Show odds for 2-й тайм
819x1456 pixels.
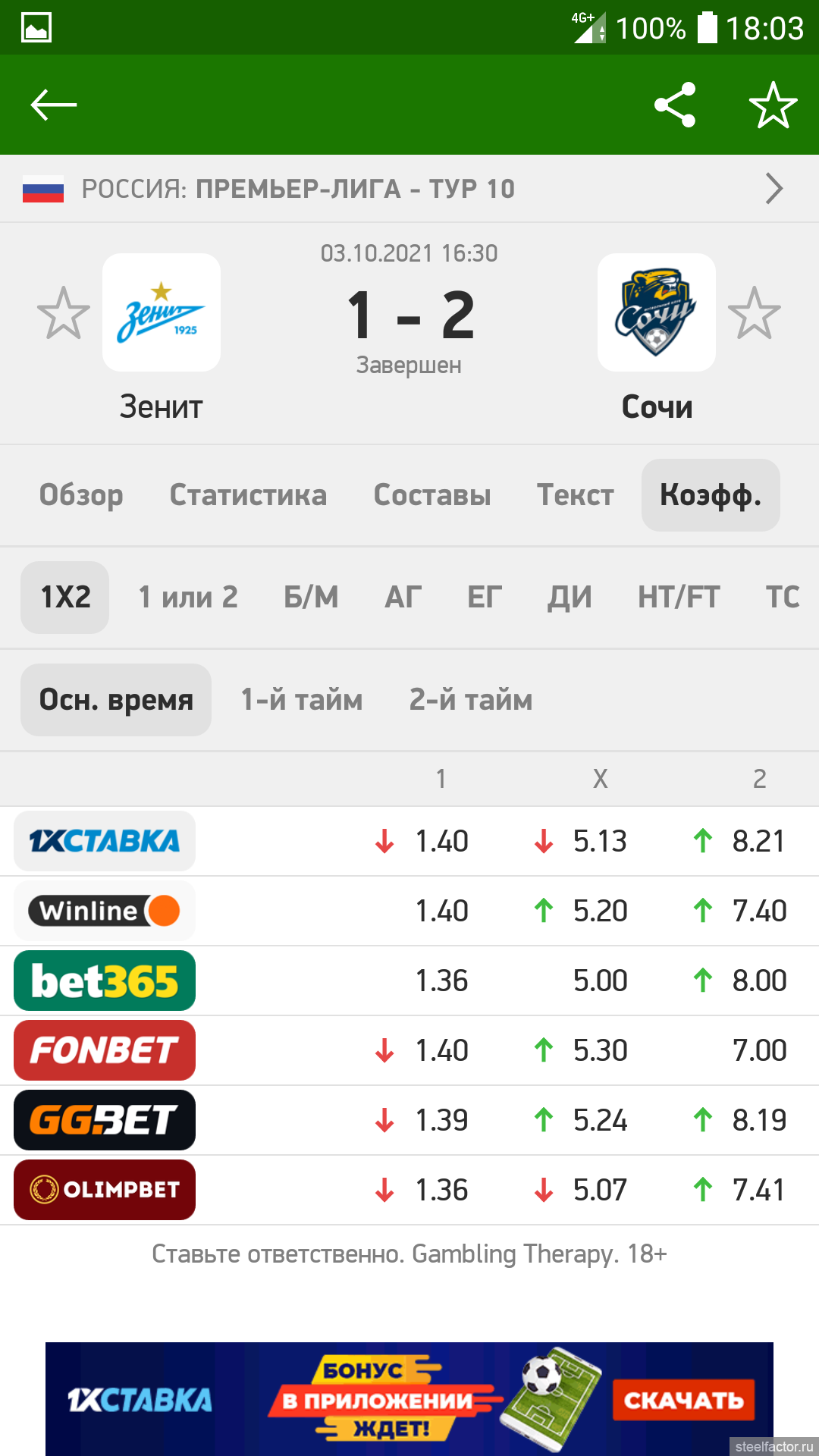click(471, 700)
